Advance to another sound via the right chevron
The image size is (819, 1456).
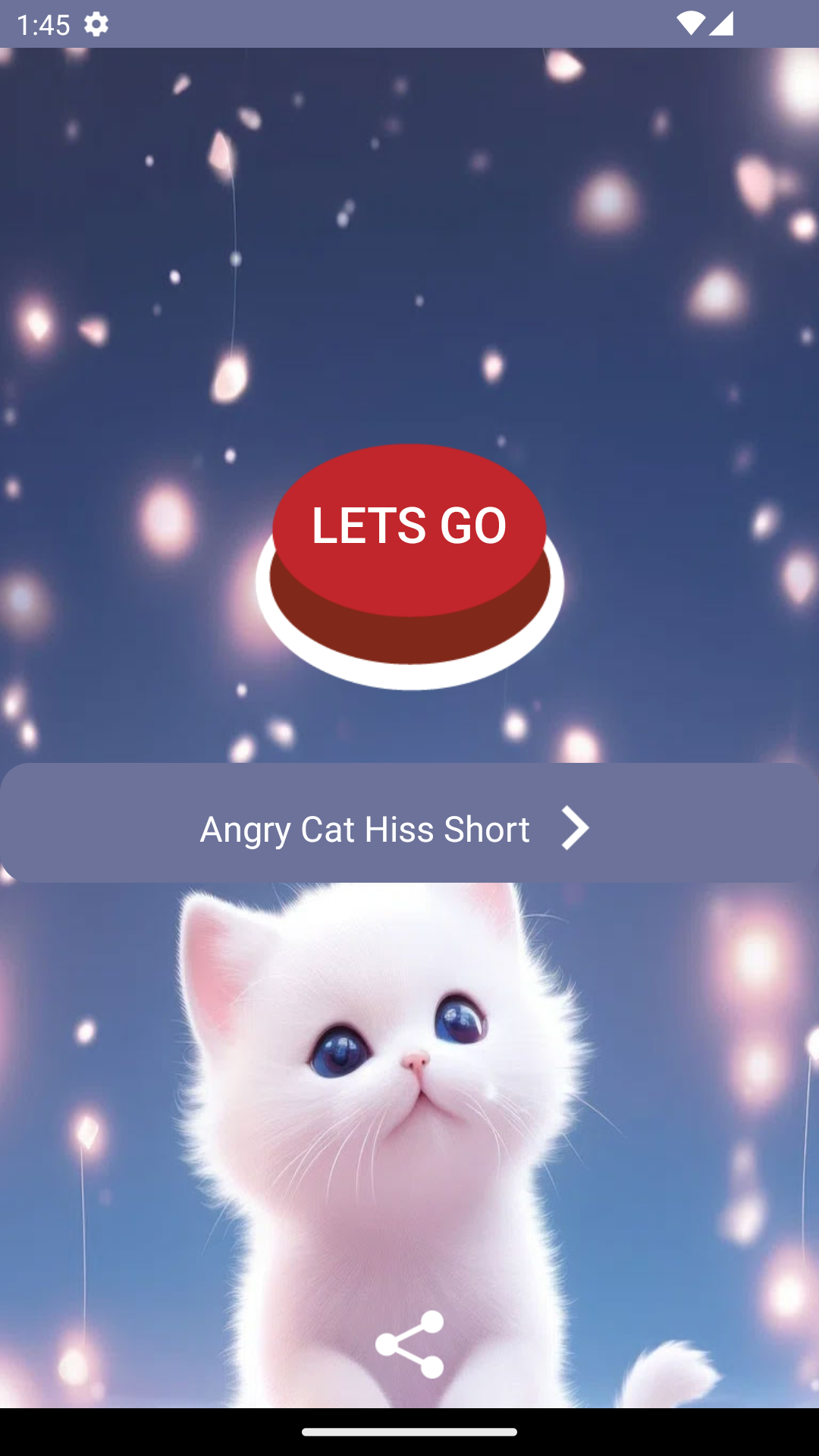575,828
